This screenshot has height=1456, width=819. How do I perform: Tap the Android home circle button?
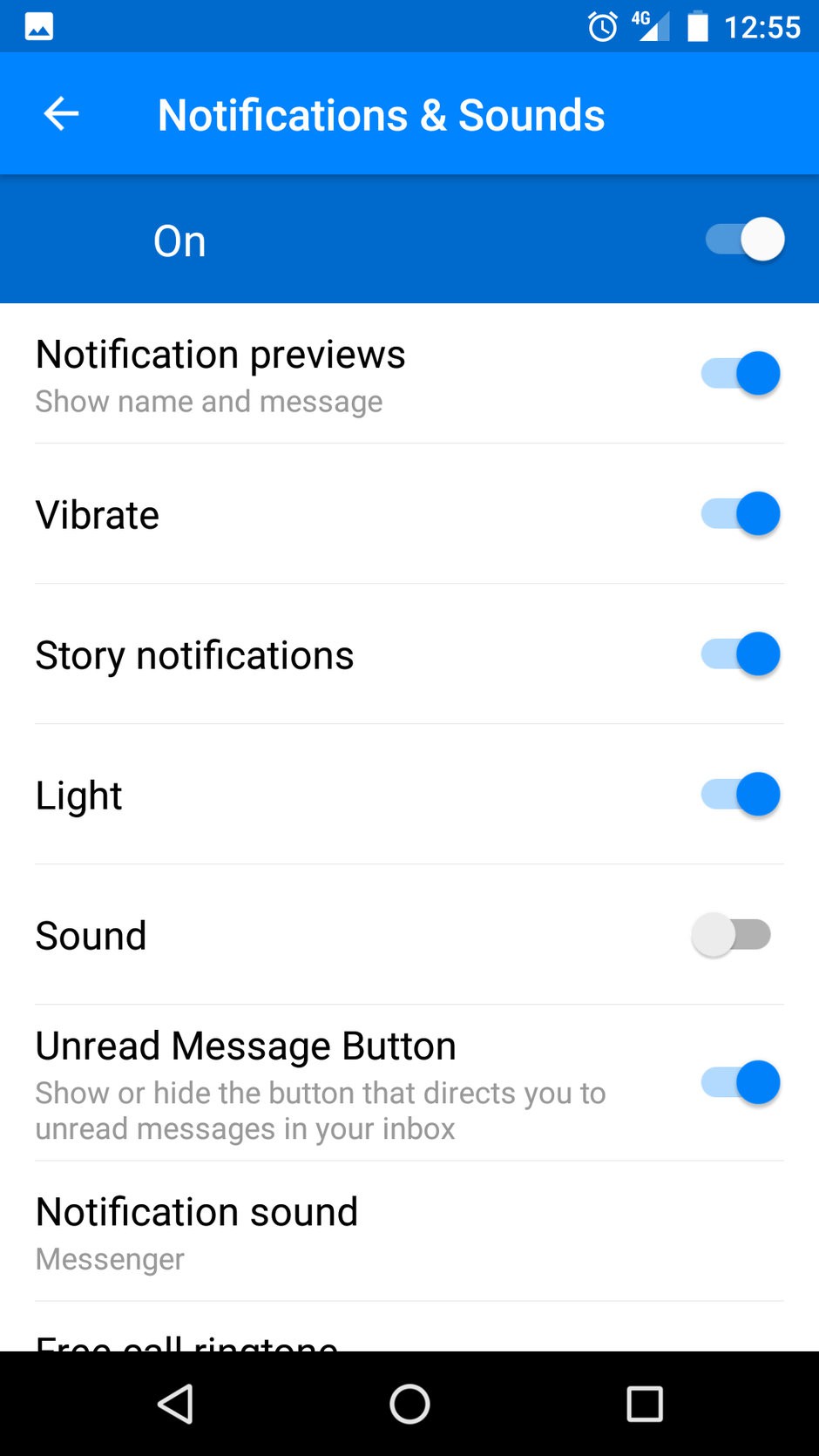(409, 1404)
